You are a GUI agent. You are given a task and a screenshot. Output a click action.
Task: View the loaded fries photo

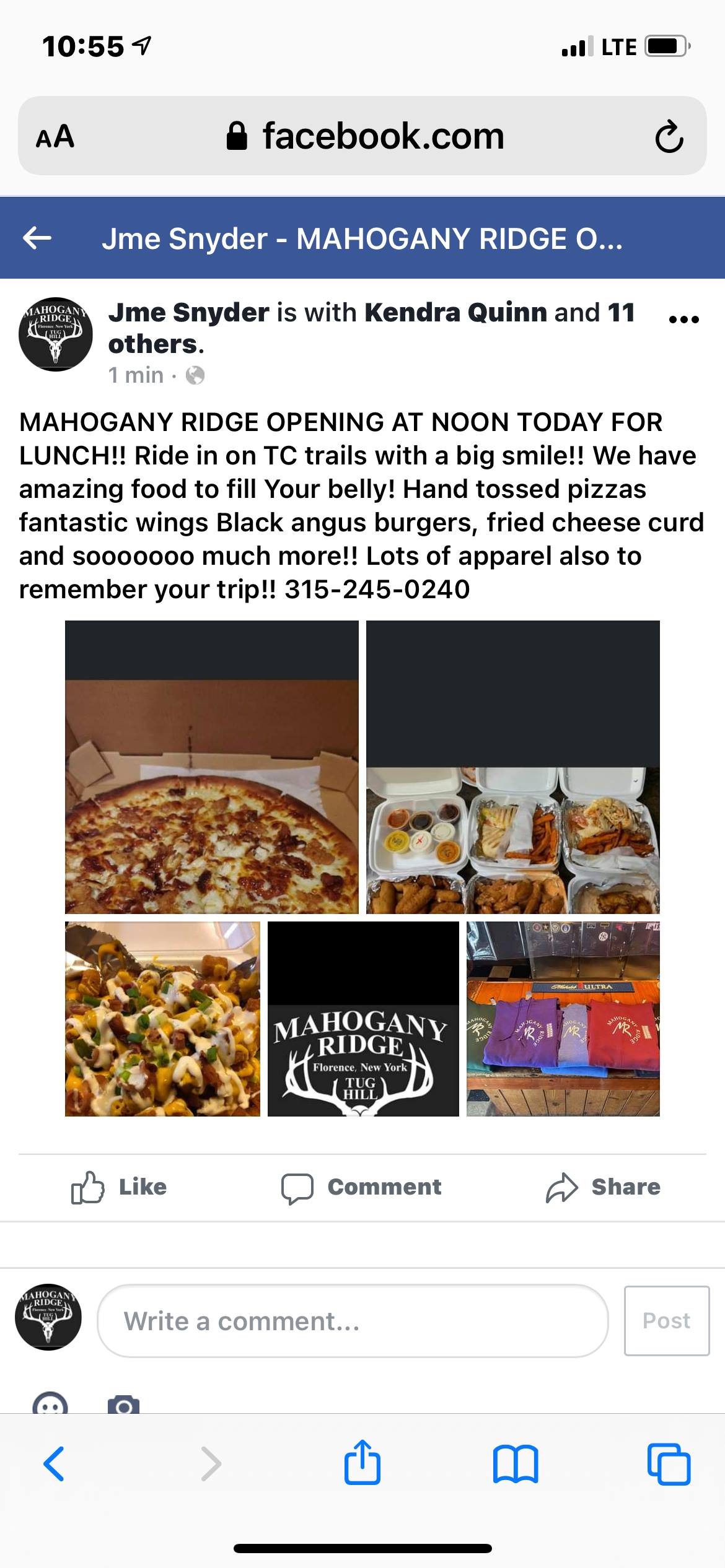[162, 1019]
